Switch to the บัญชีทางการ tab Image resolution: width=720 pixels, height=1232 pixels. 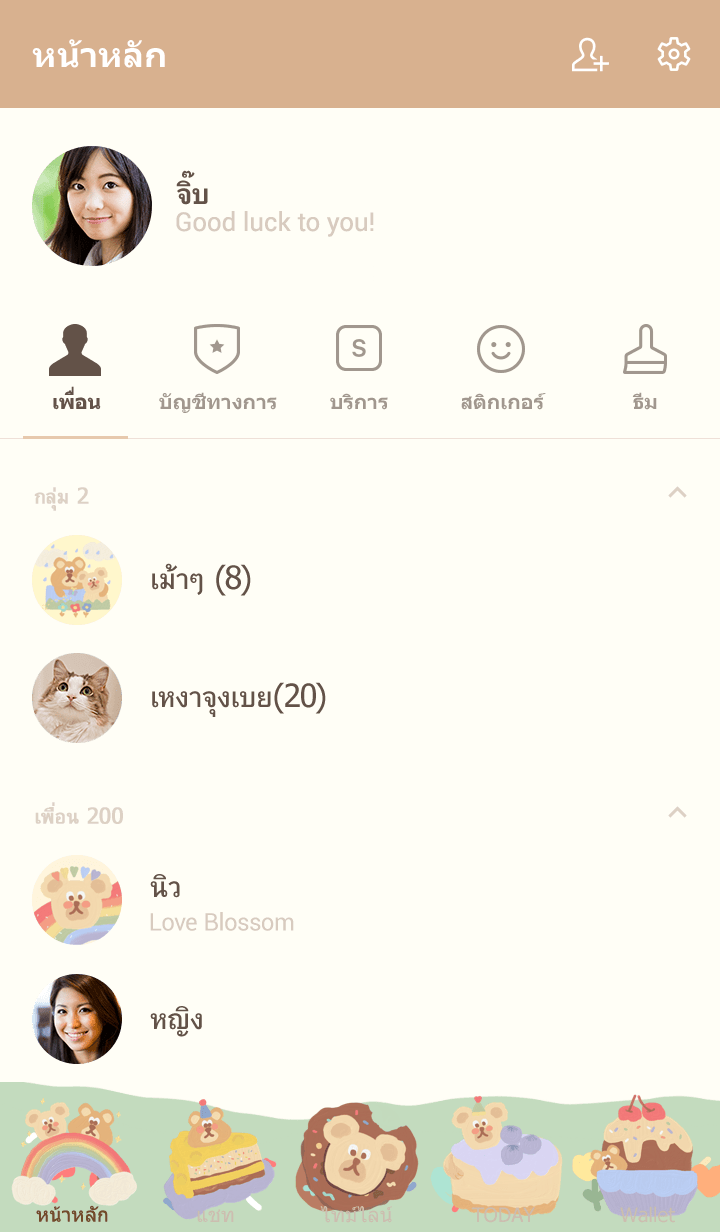click(217, 370)
